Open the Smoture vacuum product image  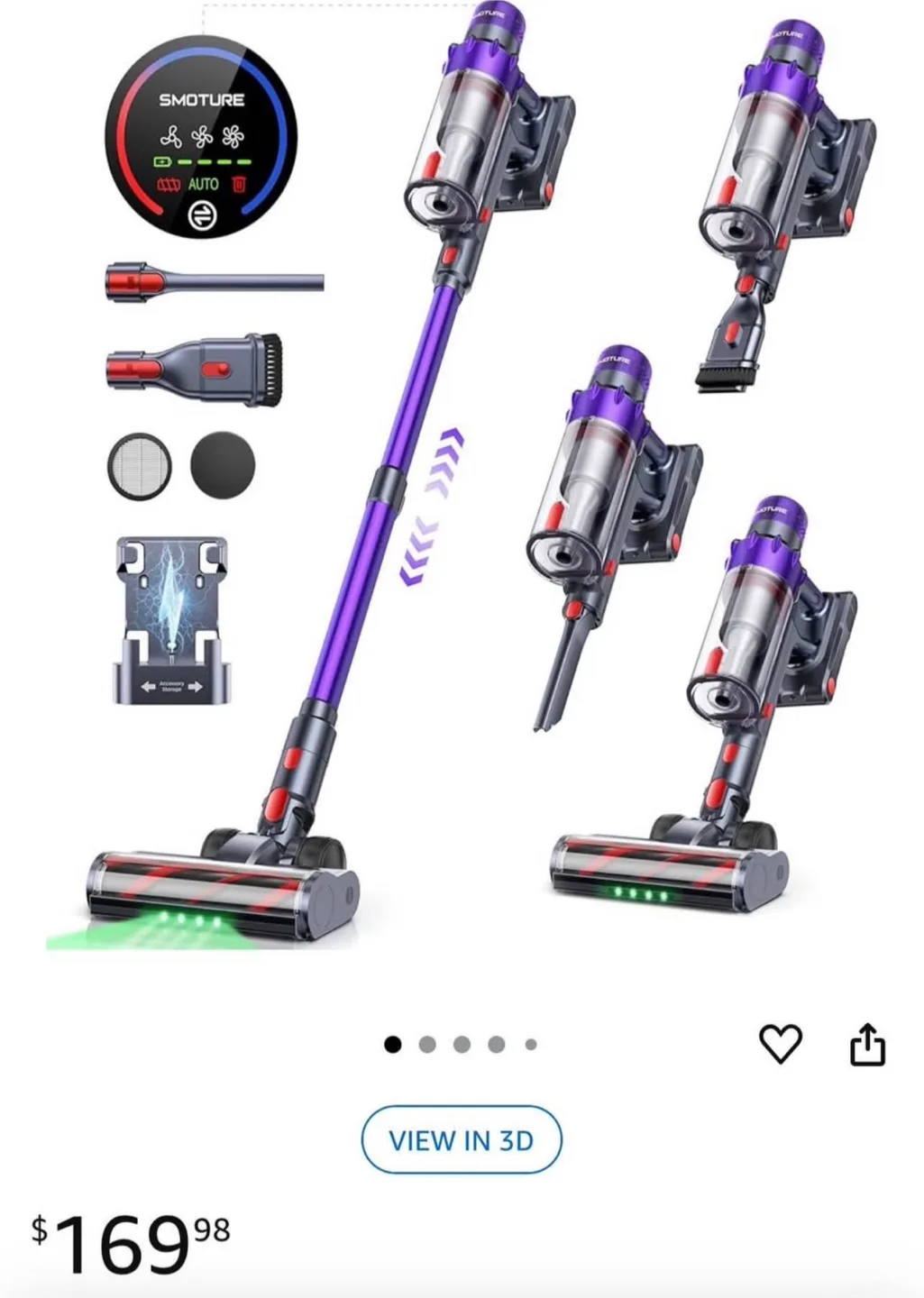pyautogui.click(x=462, y=487)
